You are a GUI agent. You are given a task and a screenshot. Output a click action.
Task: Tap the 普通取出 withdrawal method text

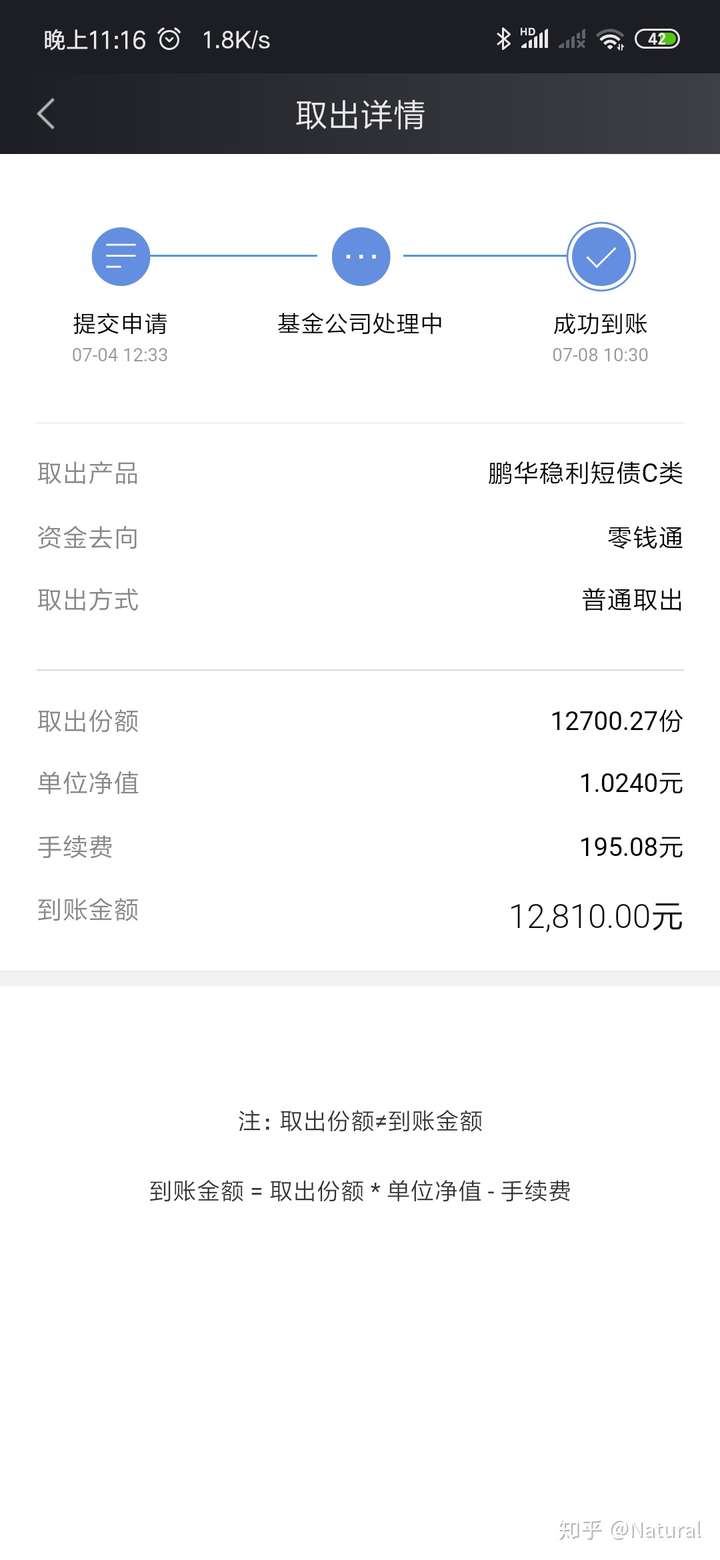pyautogui.click(x=631, y=600)
